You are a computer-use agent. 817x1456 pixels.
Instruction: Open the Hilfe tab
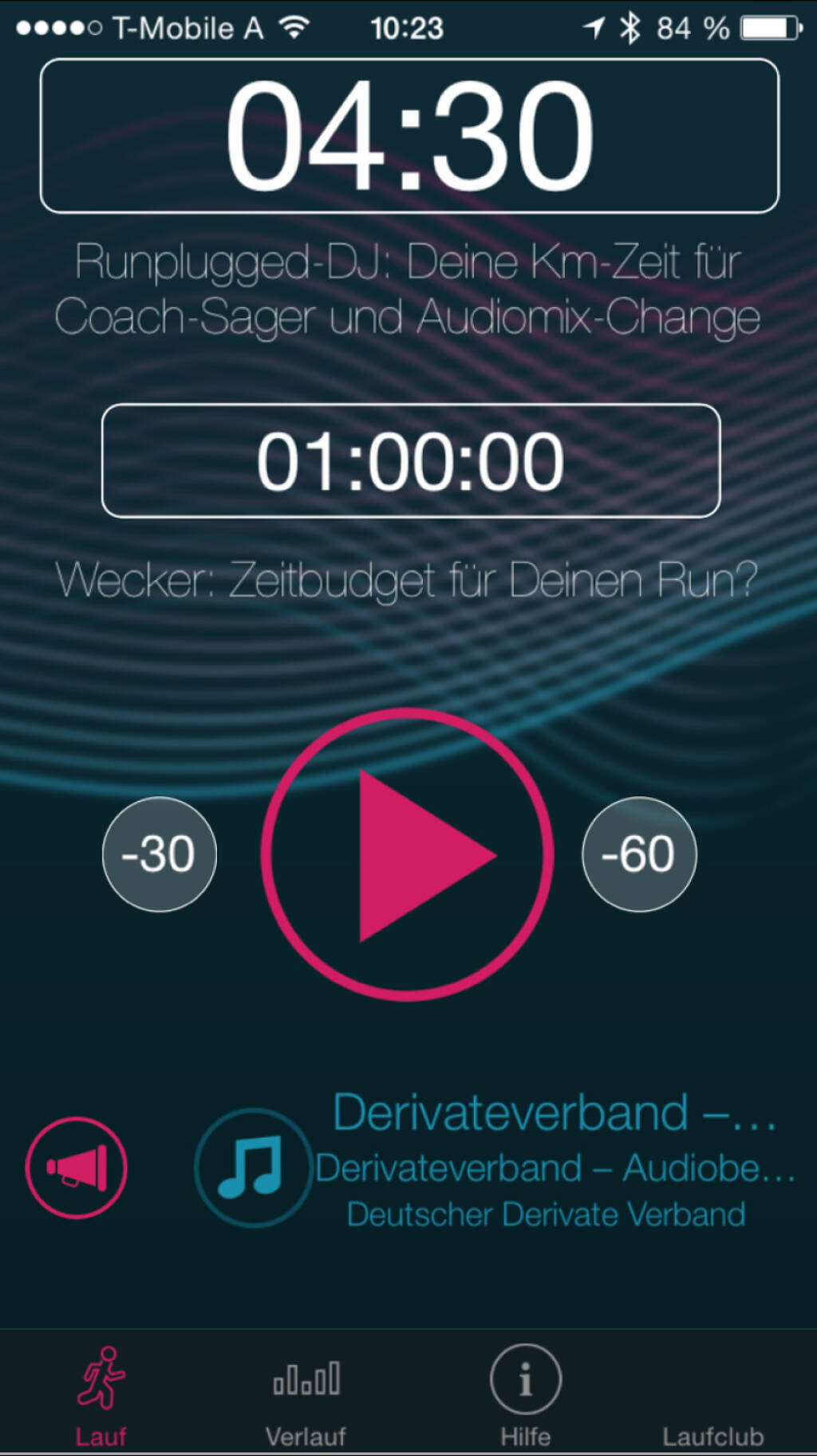point(526,1396)
